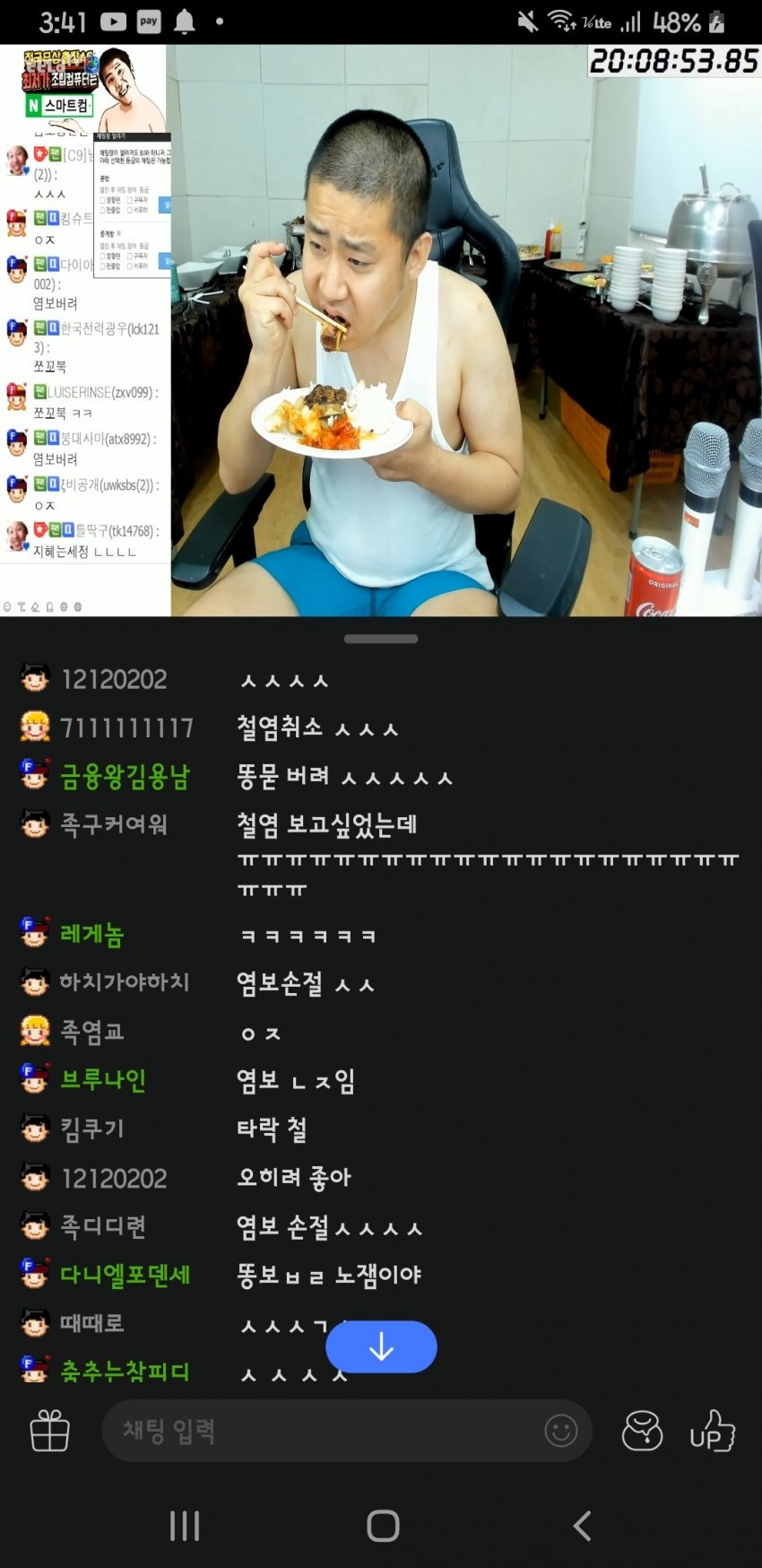Open the emoji picker in chat field
The height and width of the screenshot is (1568, 762).
pyautogui.click(x=561, y=1431)
